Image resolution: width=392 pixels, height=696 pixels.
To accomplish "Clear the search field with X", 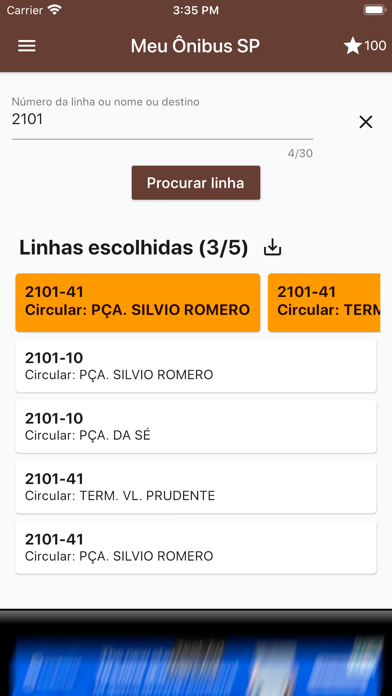I will [366, 122].
